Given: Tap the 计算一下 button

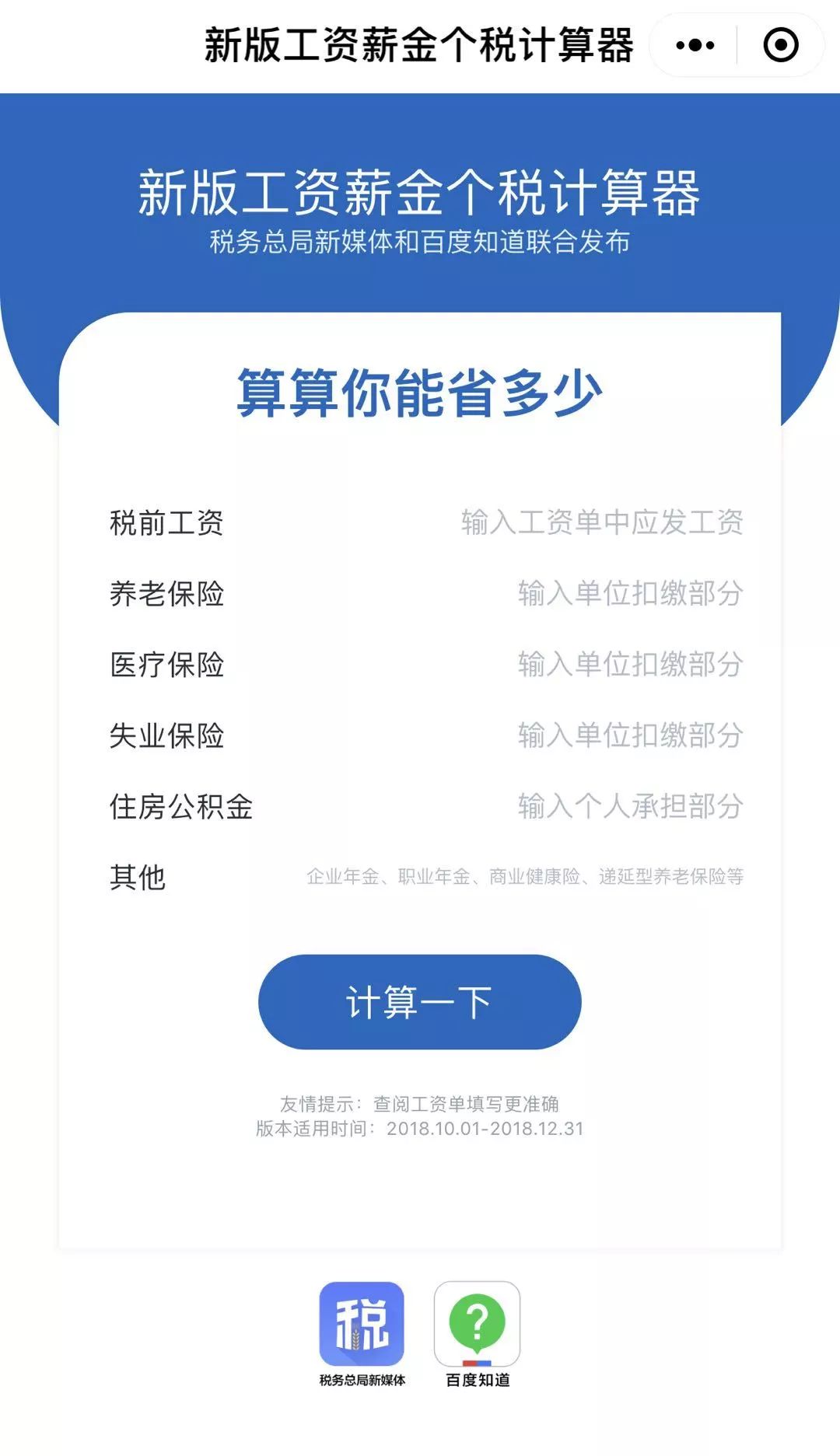Looking at the screenshot, I should click(x=419, y=1002).
